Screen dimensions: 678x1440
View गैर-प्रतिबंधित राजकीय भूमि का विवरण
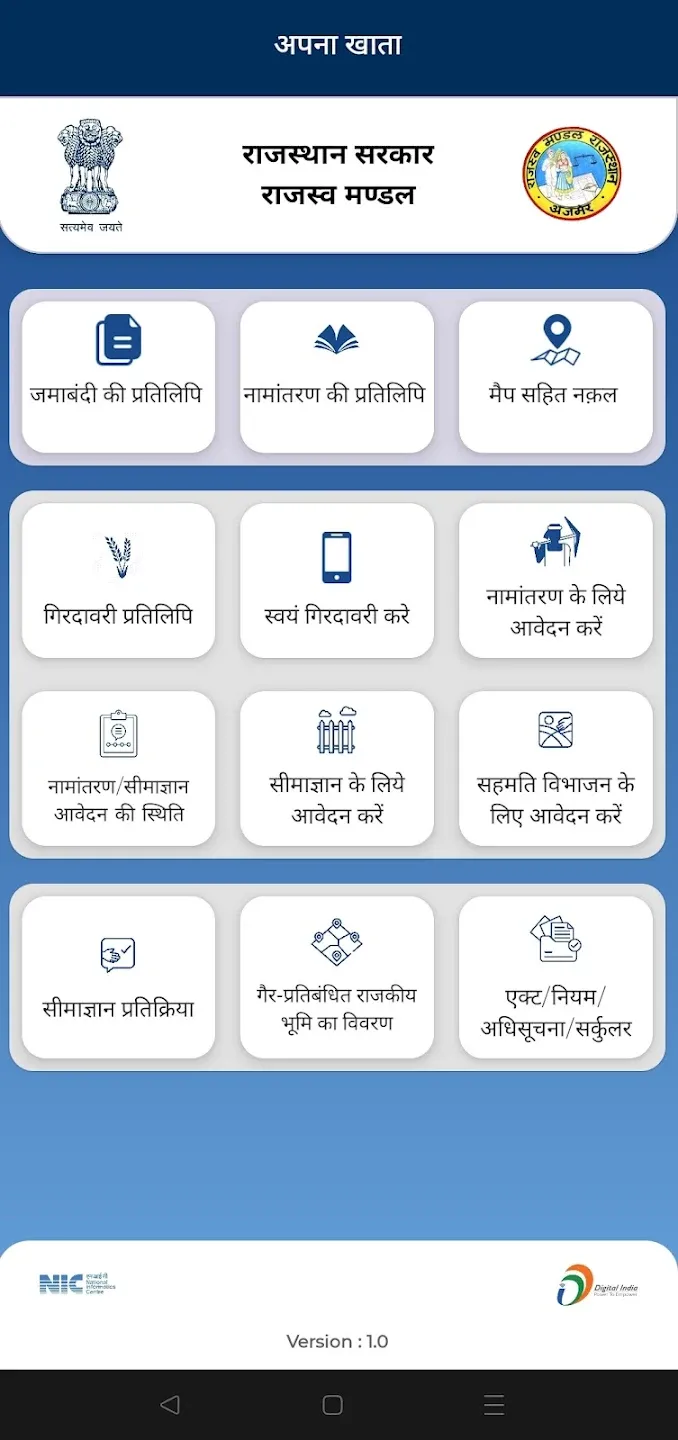pyautogui.click(x=337, y=976)
